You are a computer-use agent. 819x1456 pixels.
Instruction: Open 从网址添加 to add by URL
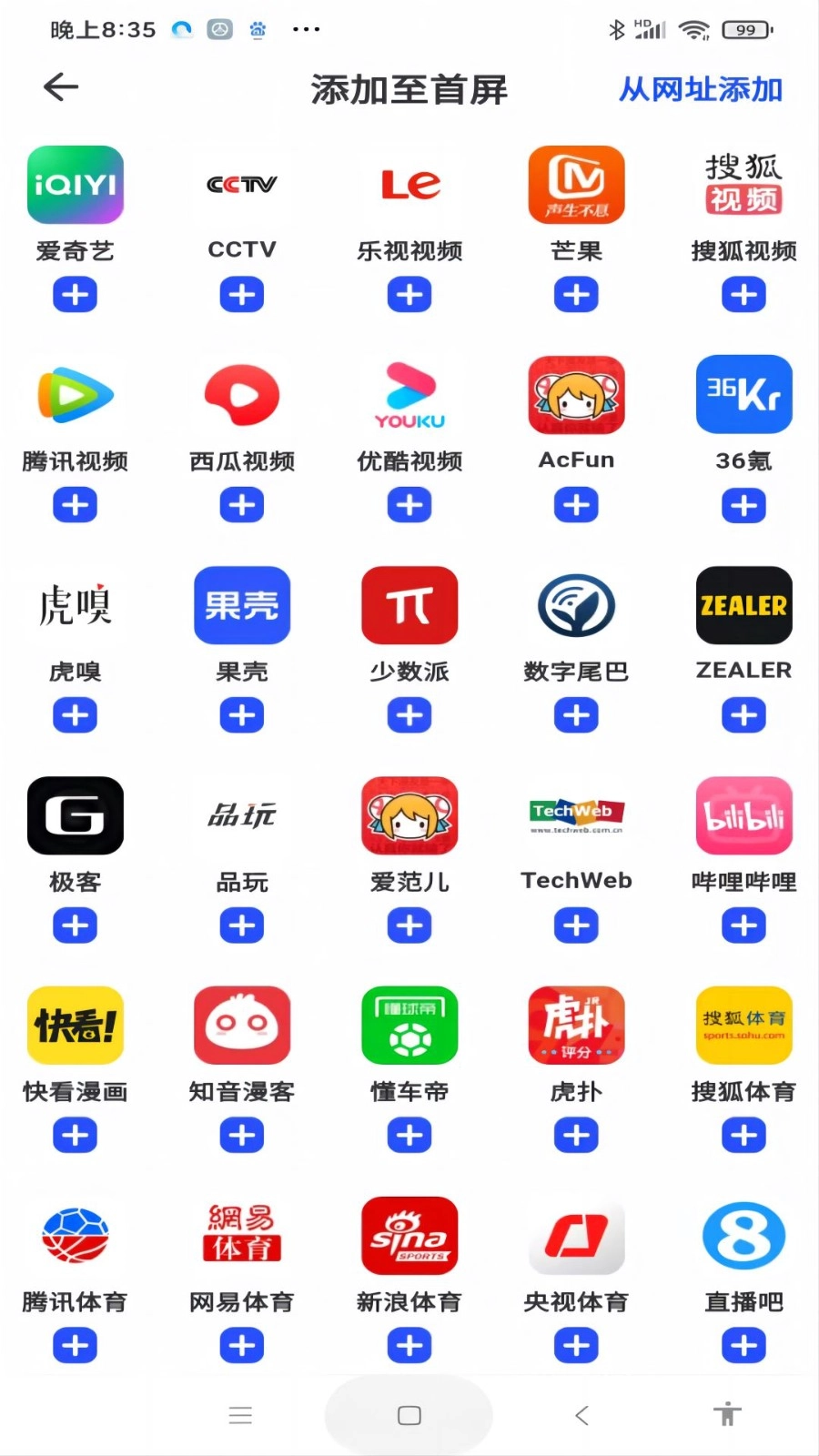[699, 90]
